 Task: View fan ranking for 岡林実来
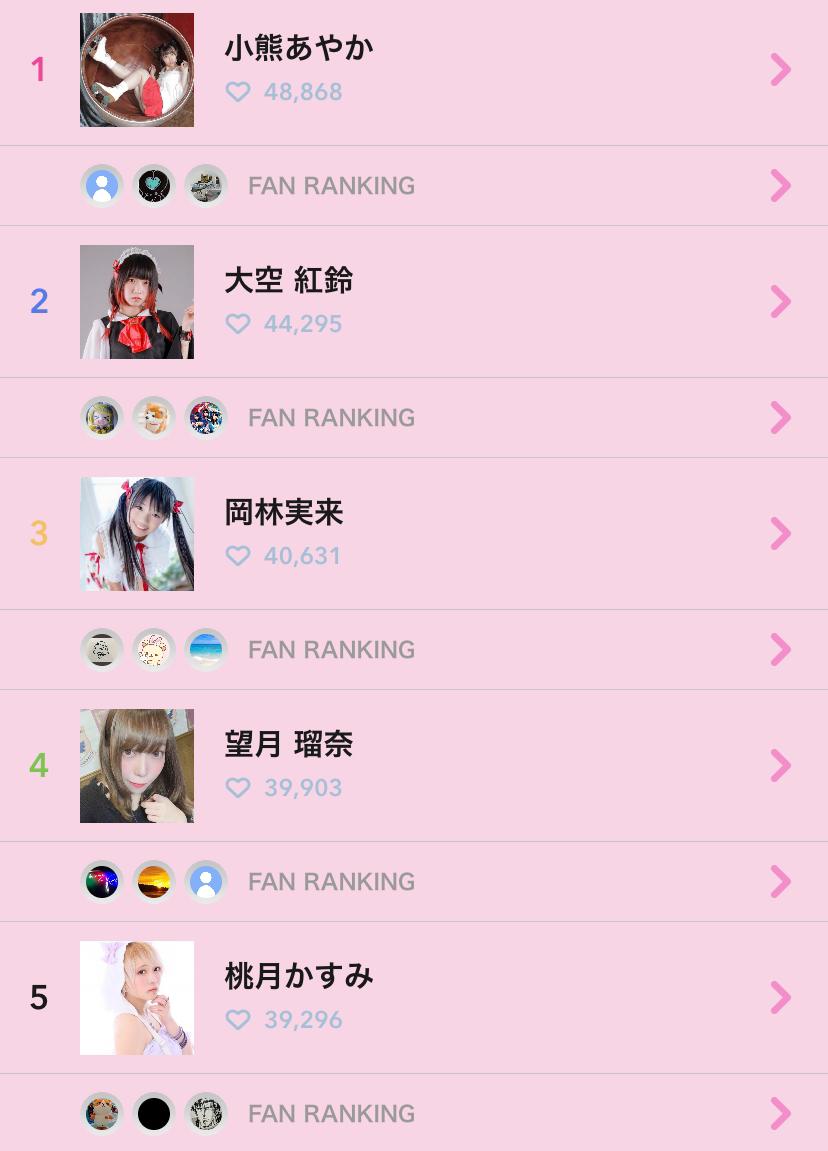click(x=414, y=650)
